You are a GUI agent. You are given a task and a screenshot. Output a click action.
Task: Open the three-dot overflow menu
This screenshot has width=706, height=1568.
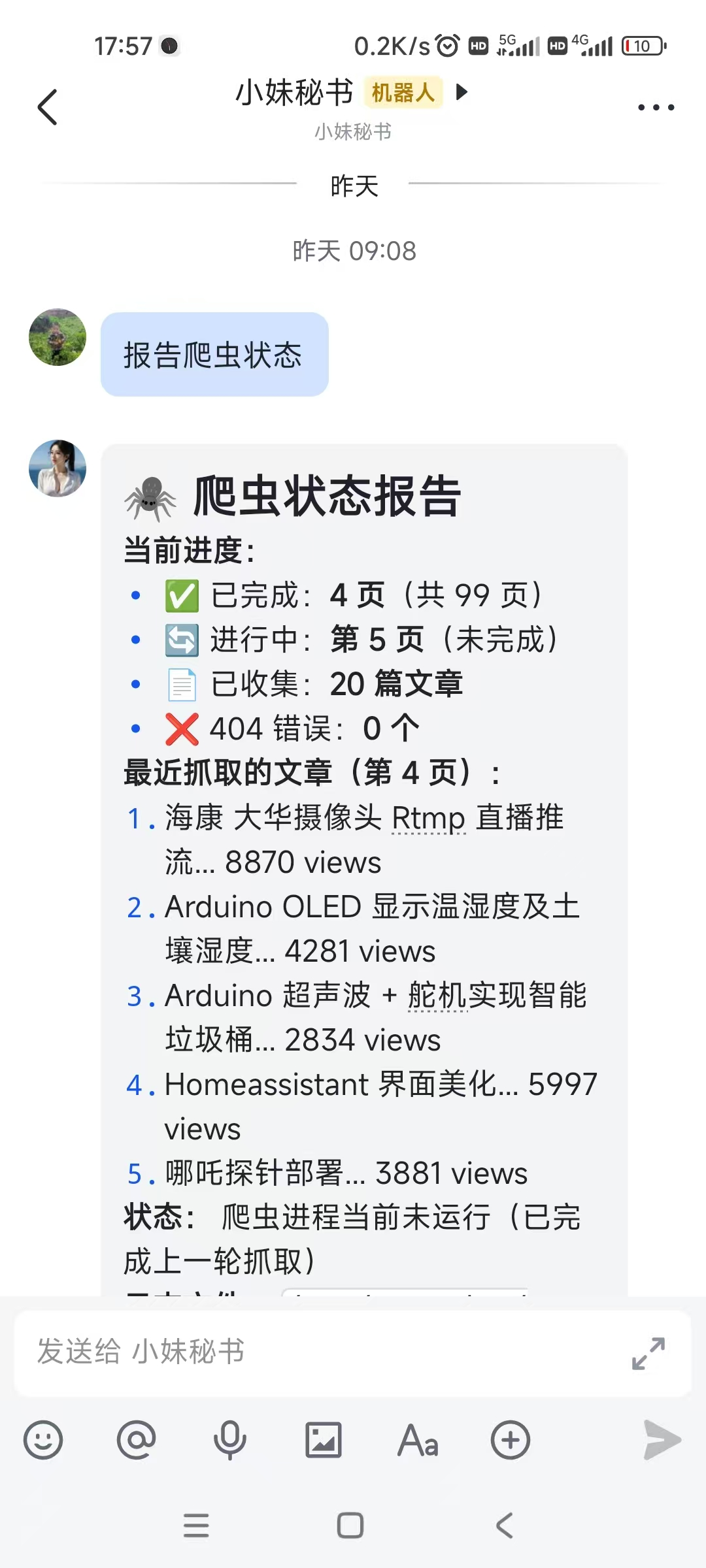656,107
